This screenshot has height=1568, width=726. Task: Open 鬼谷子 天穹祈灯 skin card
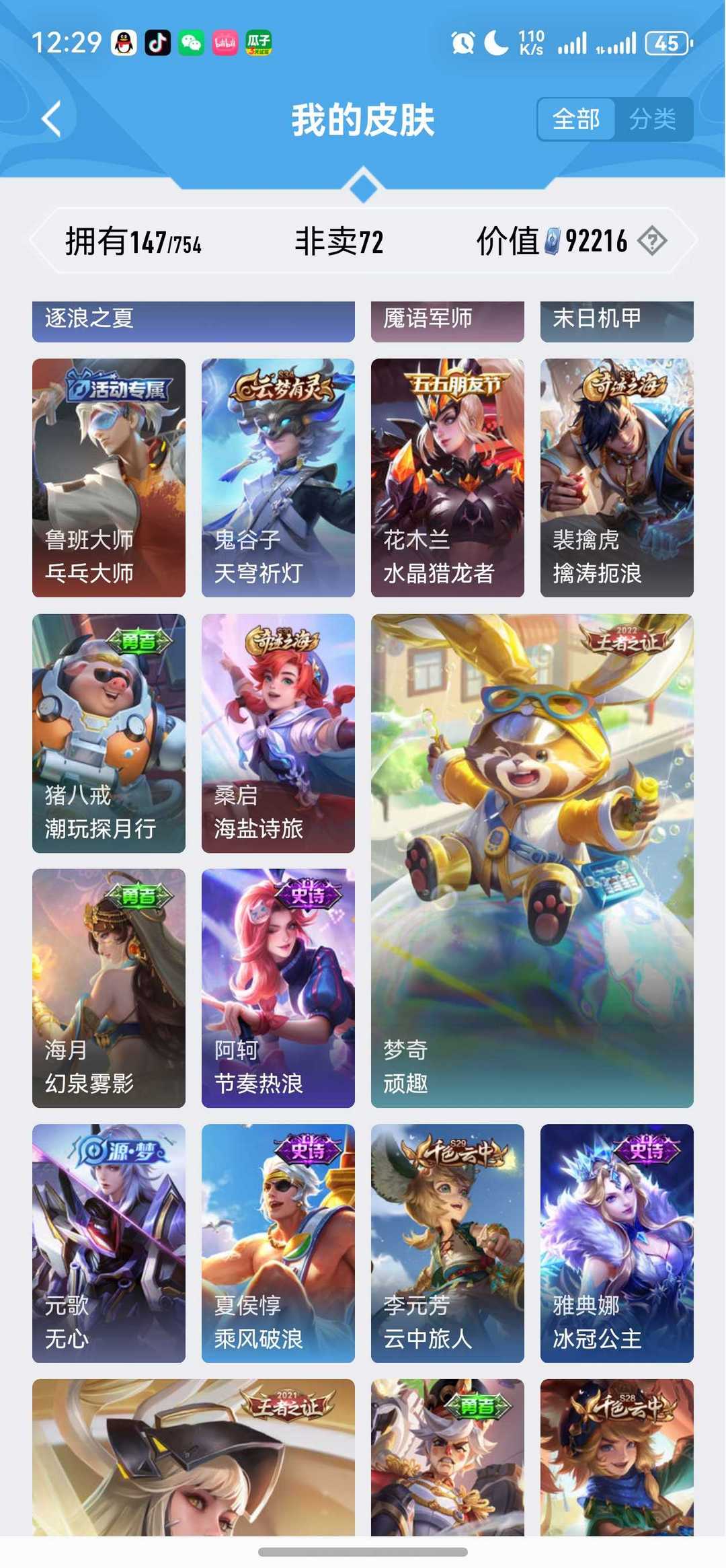coord(278,478)
